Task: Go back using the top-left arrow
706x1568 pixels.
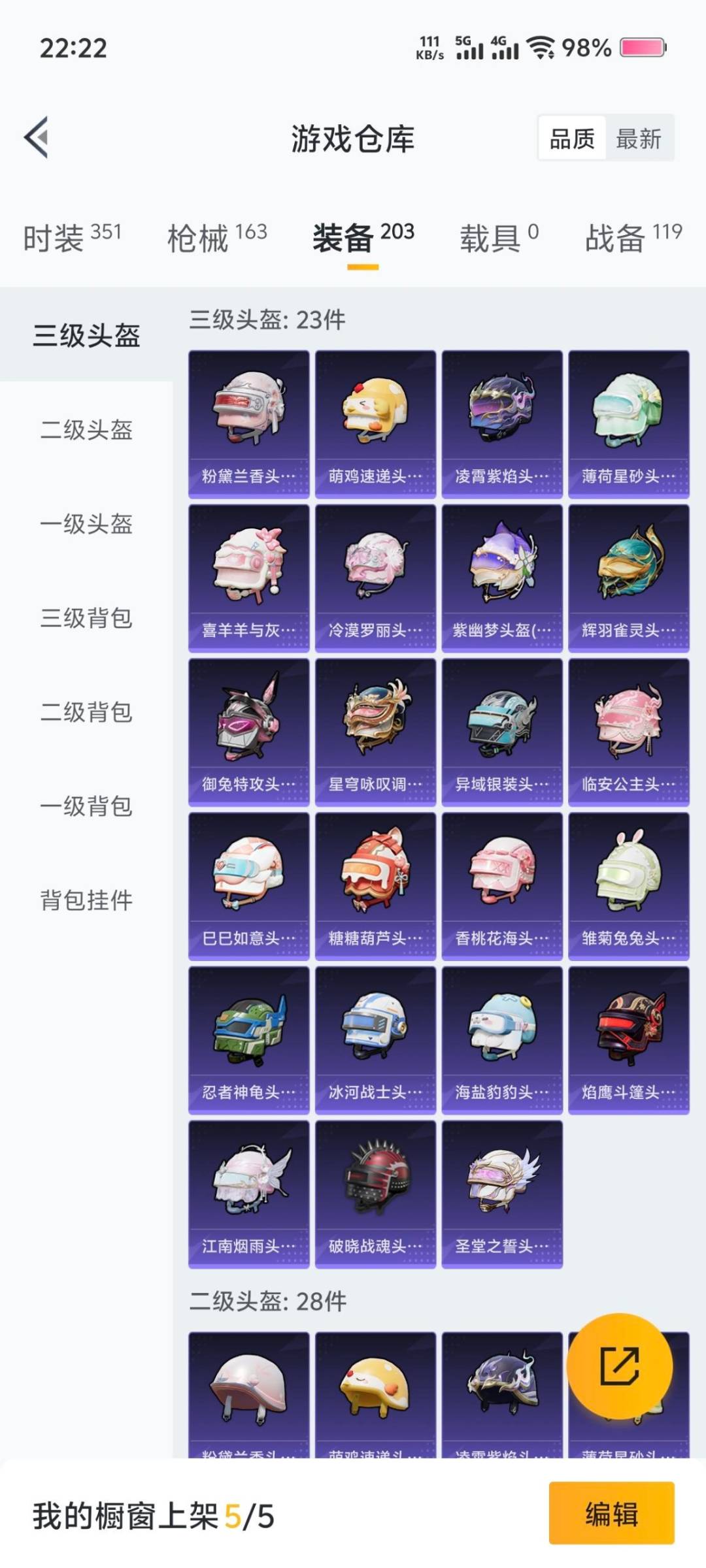Action: click(x=37, y=137)
